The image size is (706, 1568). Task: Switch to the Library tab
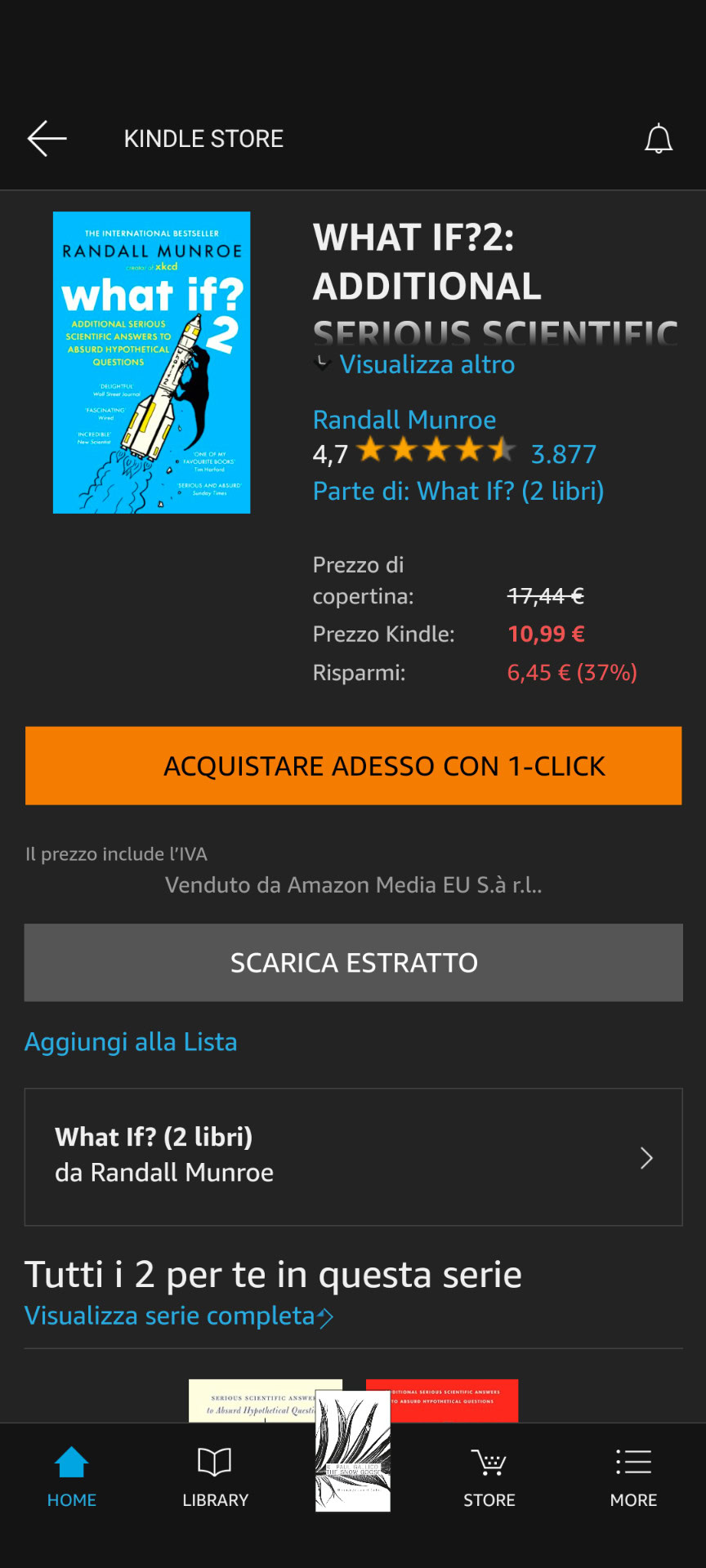(215, 1477)
